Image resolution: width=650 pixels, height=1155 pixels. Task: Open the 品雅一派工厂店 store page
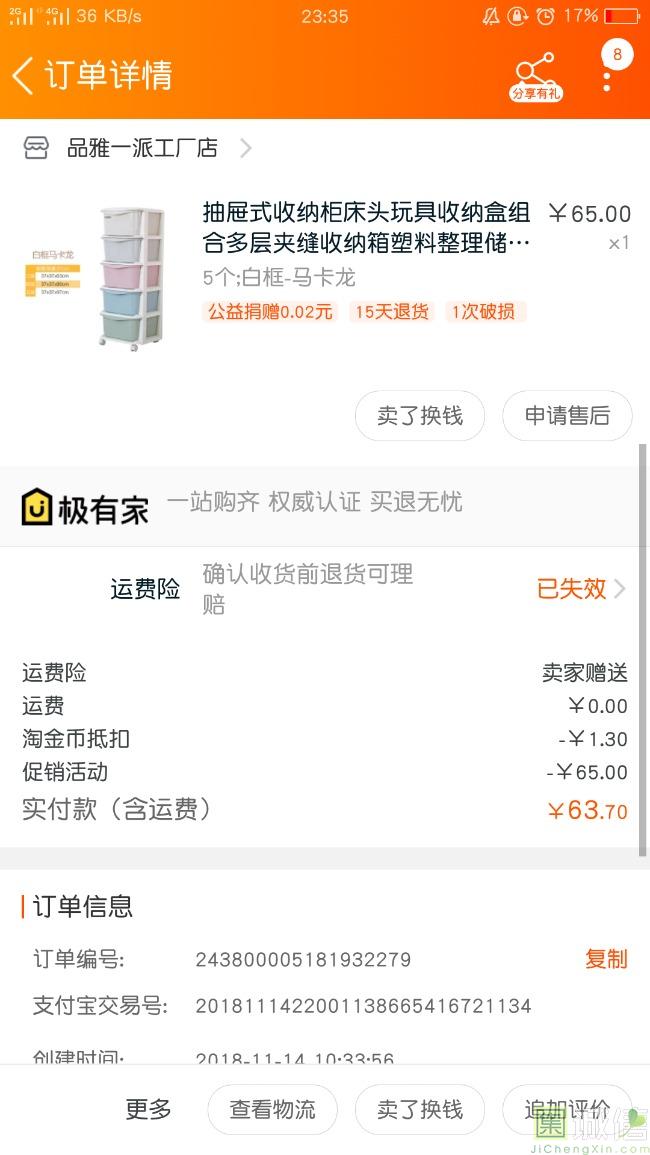tap(140, 149)
